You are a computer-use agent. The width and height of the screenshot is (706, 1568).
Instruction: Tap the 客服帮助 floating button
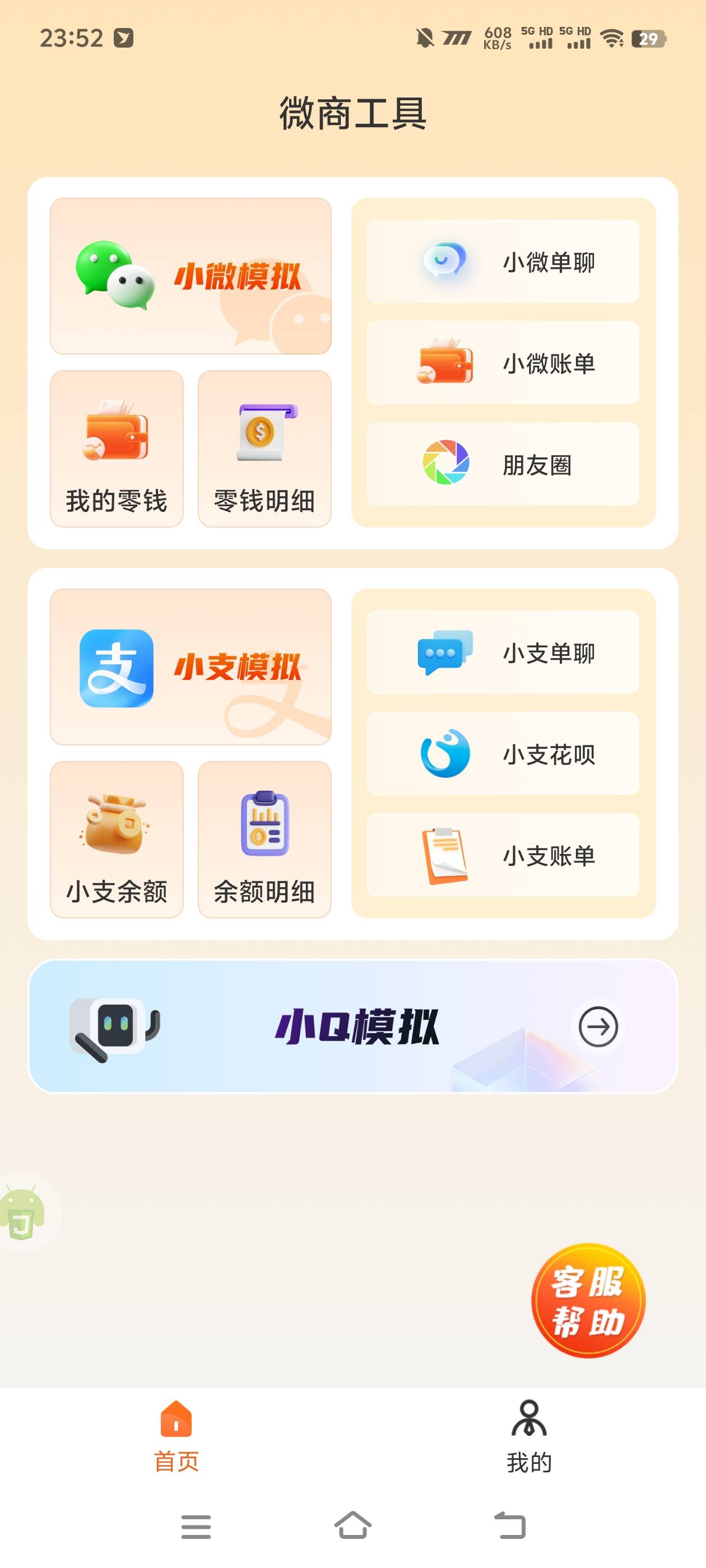[588, 1301]
